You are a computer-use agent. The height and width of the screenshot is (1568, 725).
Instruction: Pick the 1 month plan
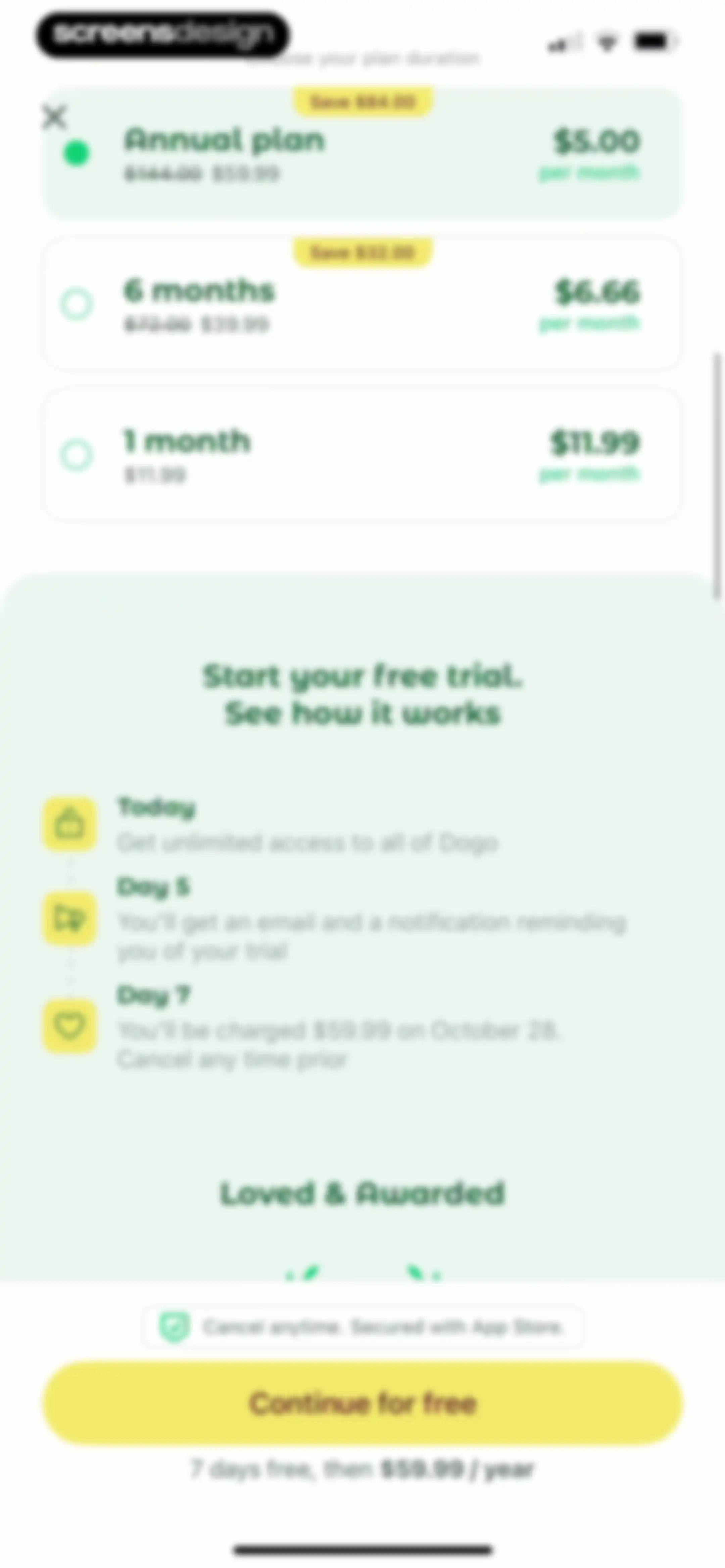point(362,455)
